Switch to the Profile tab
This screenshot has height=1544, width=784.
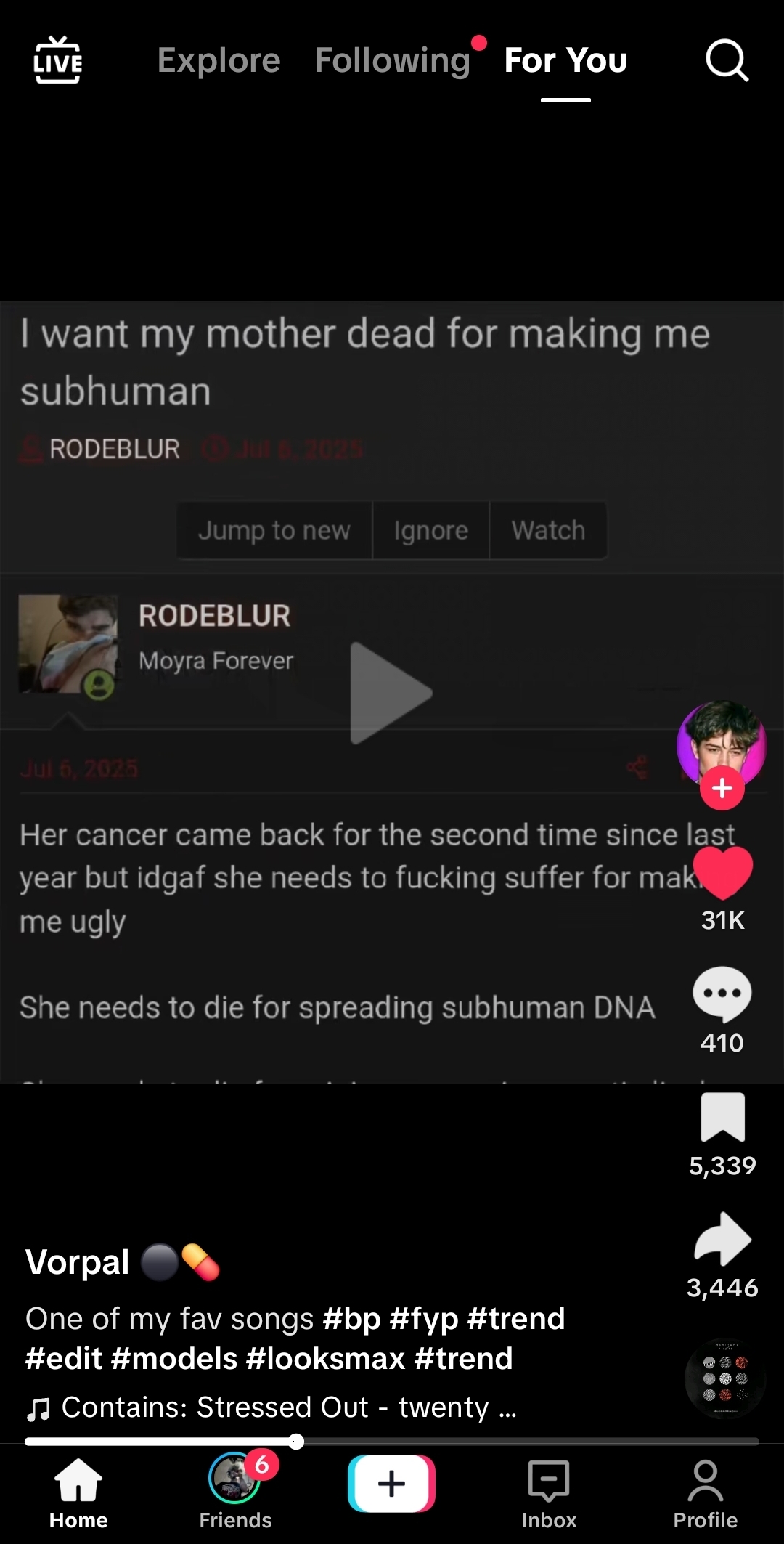tap(705, 1492)
